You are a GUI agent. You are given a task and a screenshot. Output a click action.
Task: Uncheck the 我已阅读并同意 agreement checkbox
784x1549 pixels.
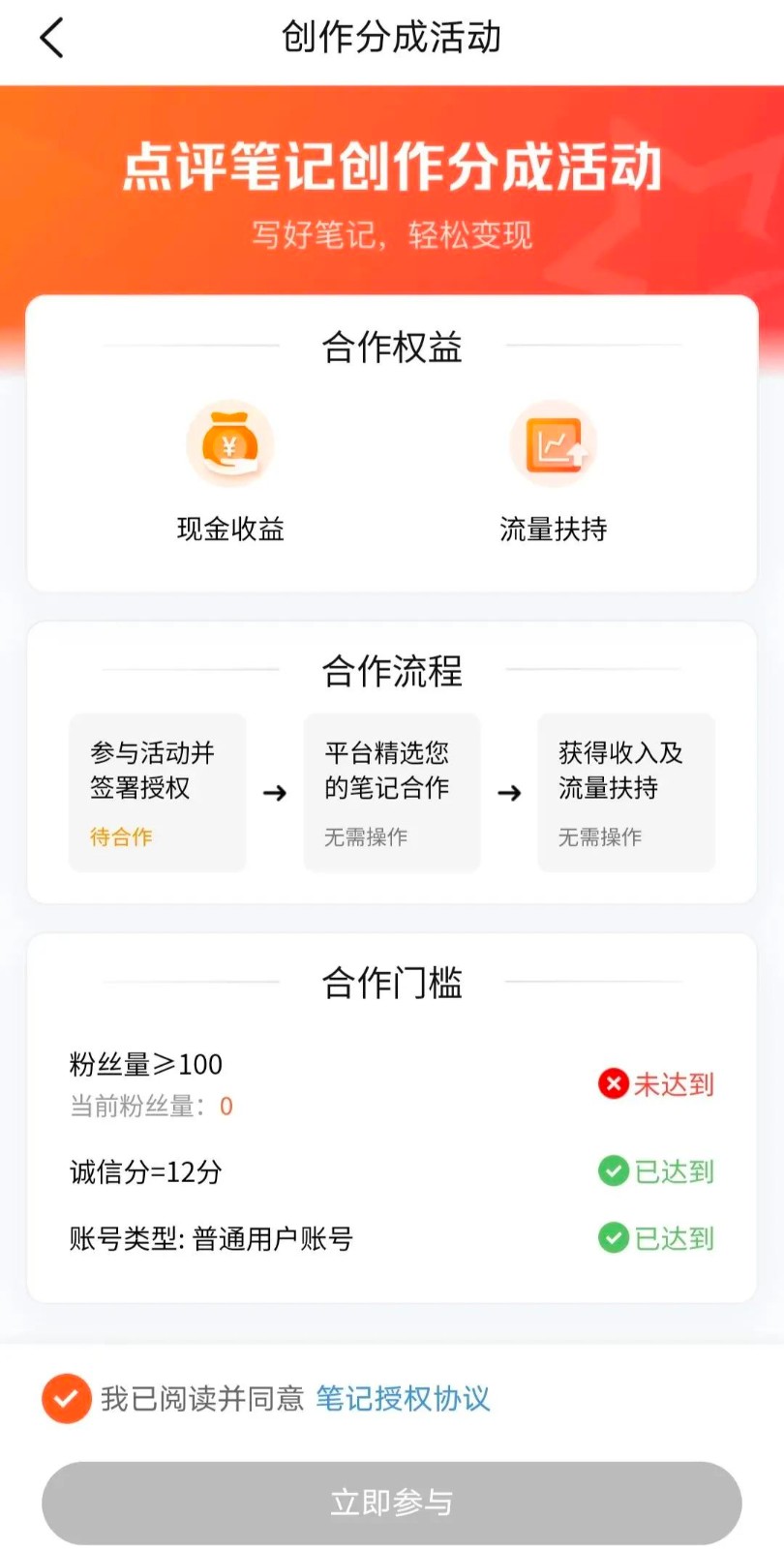[66, 1398]
